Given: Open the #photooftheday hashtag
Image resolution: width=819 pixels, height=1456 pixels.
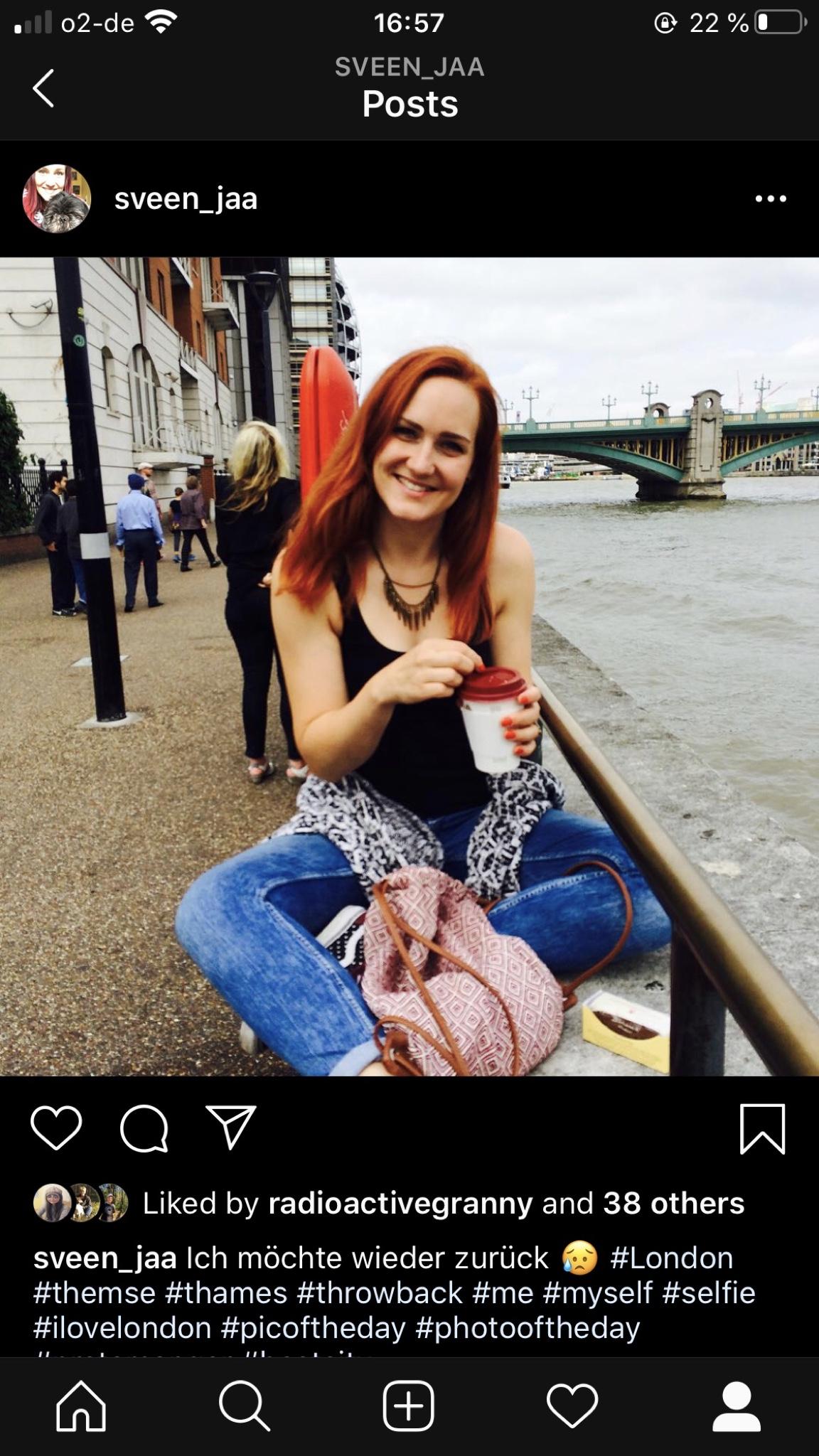Looking at the screenshot, I should (x=528, y=1327).
